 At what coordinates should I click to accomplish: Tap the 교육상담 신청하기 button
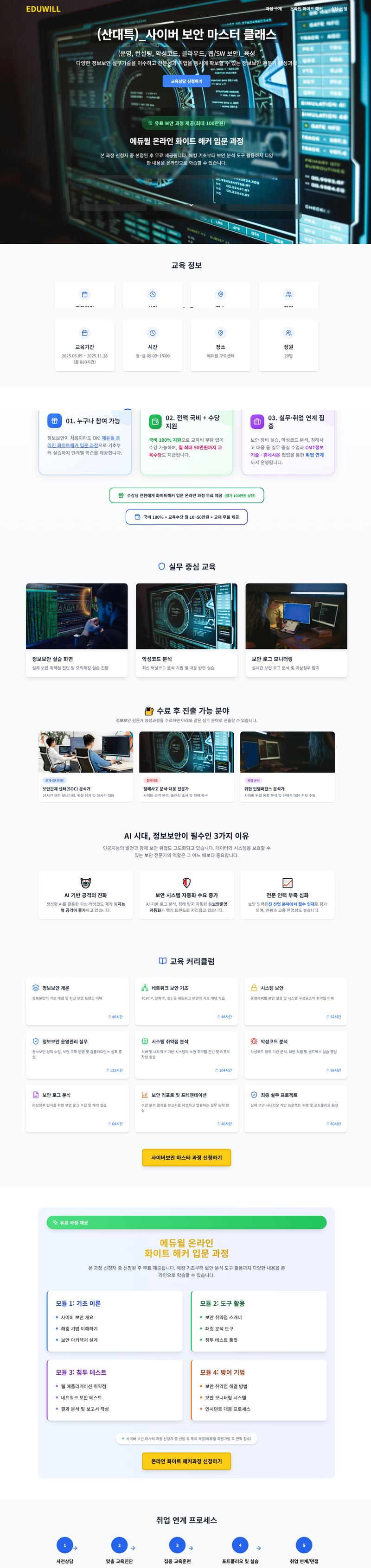click(186, 81)
